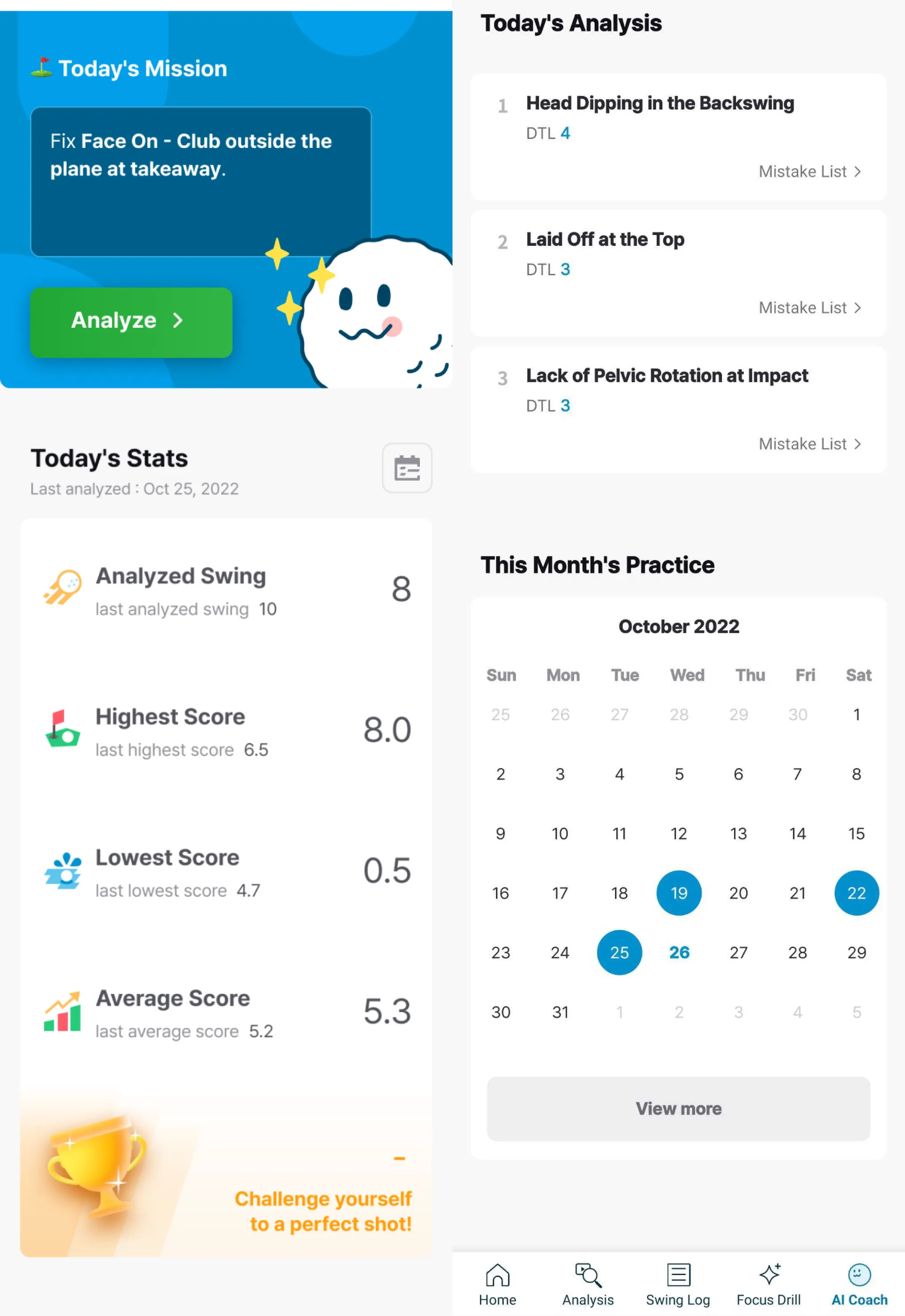Select October 25 on the practice calendar

(x=619, y=952)
